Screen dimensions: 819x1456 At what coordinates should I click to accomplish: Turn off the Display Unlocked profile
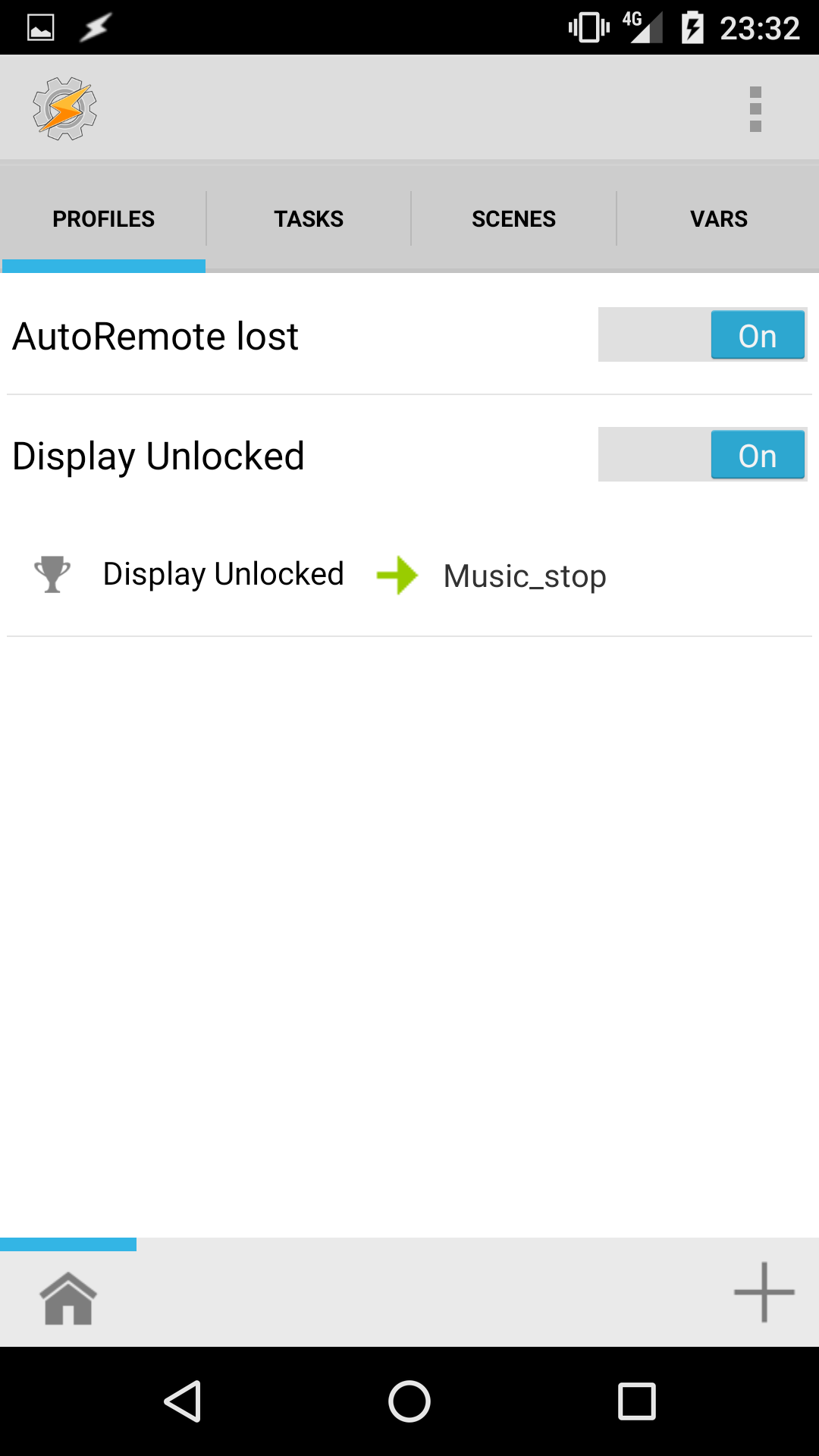(x=702, y=454)
